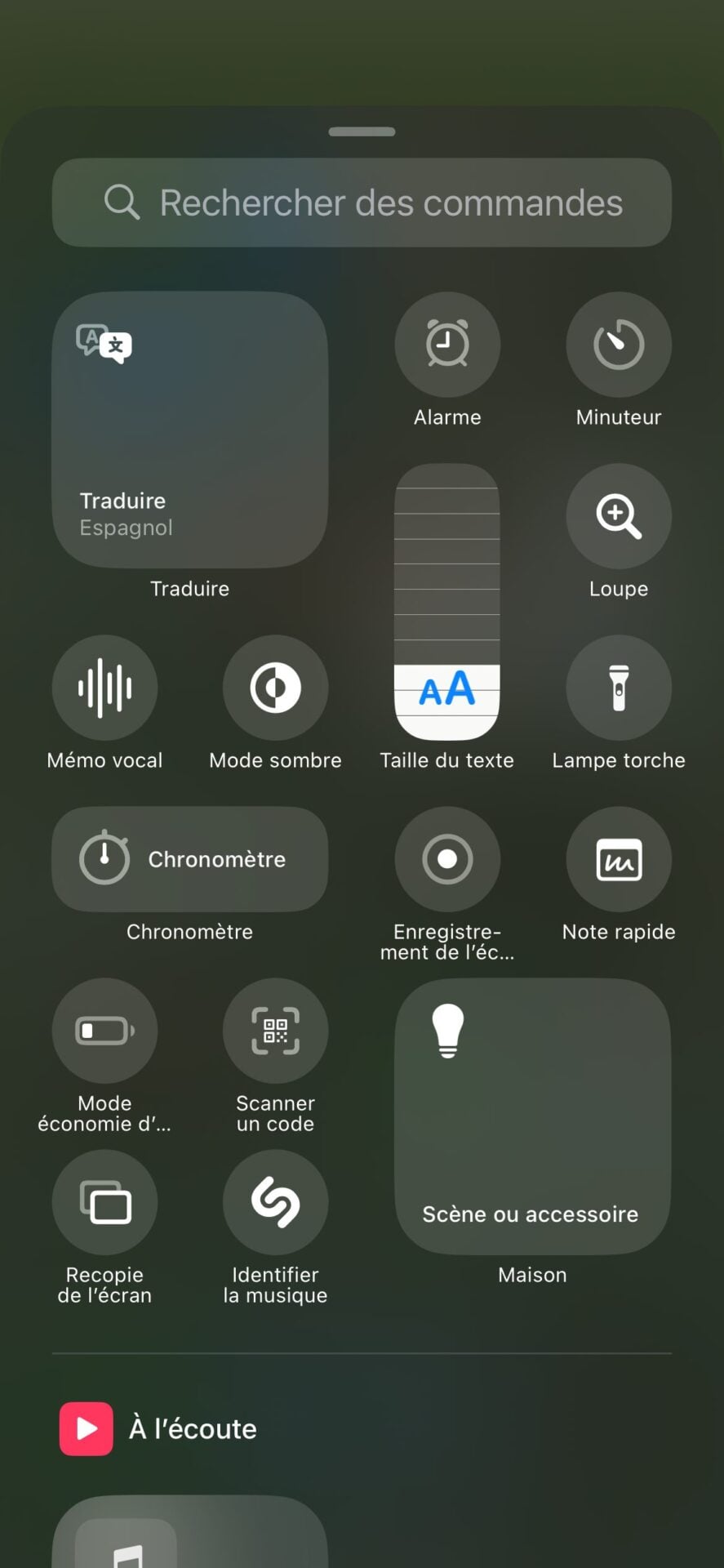Screen dimensions: 724x1568
Task: Add the Recopie de l'écran control
Action: pos(104,1202)
